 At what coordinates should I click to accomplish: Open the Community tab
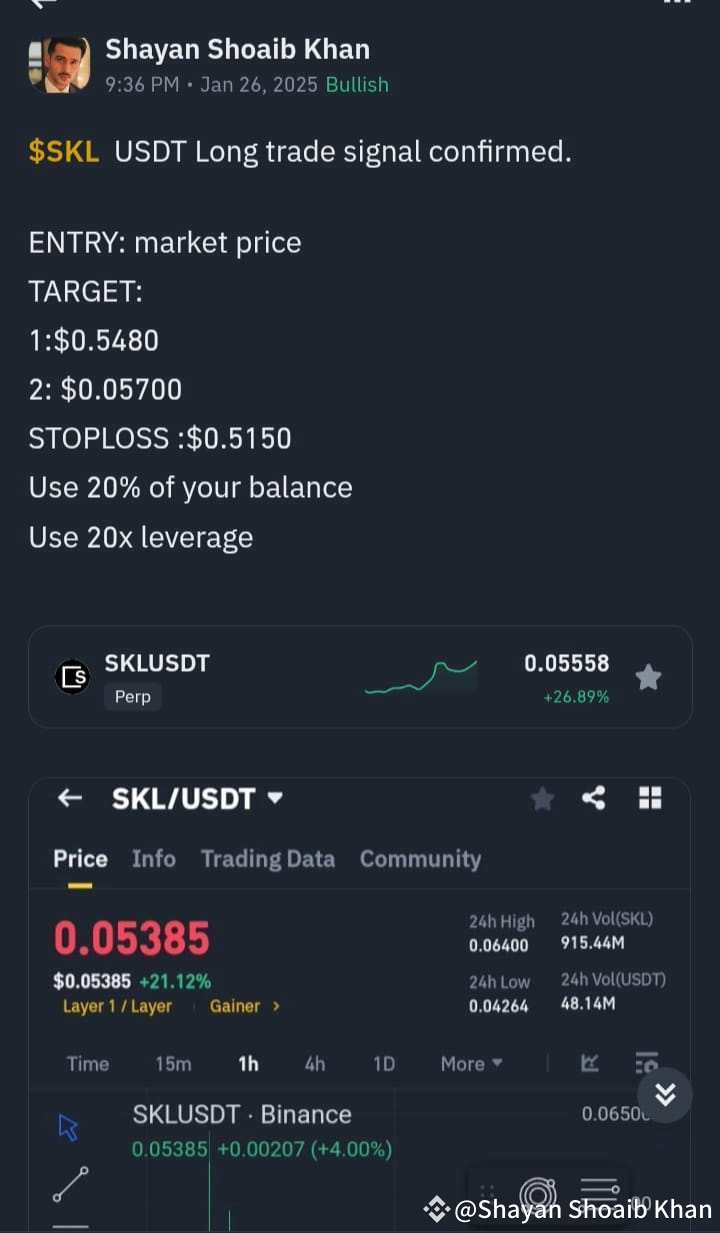coord(420,858)
